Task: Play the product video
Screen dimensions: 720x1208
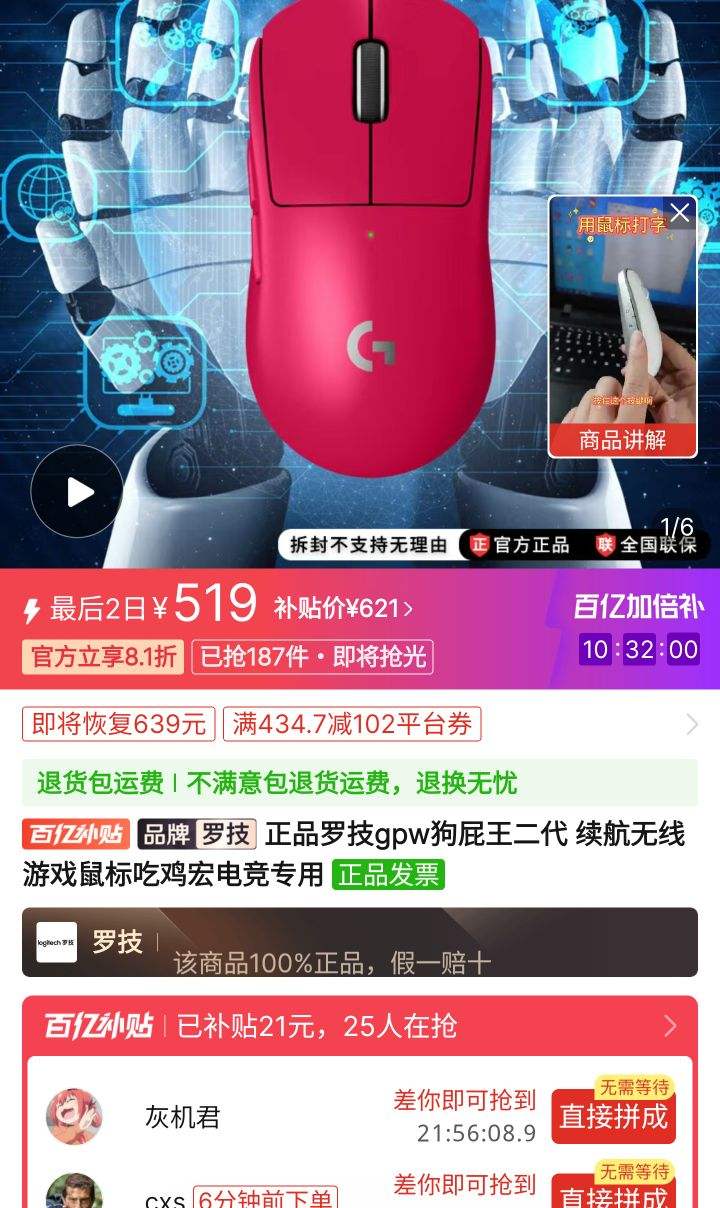Action: [x=77, y=491]
